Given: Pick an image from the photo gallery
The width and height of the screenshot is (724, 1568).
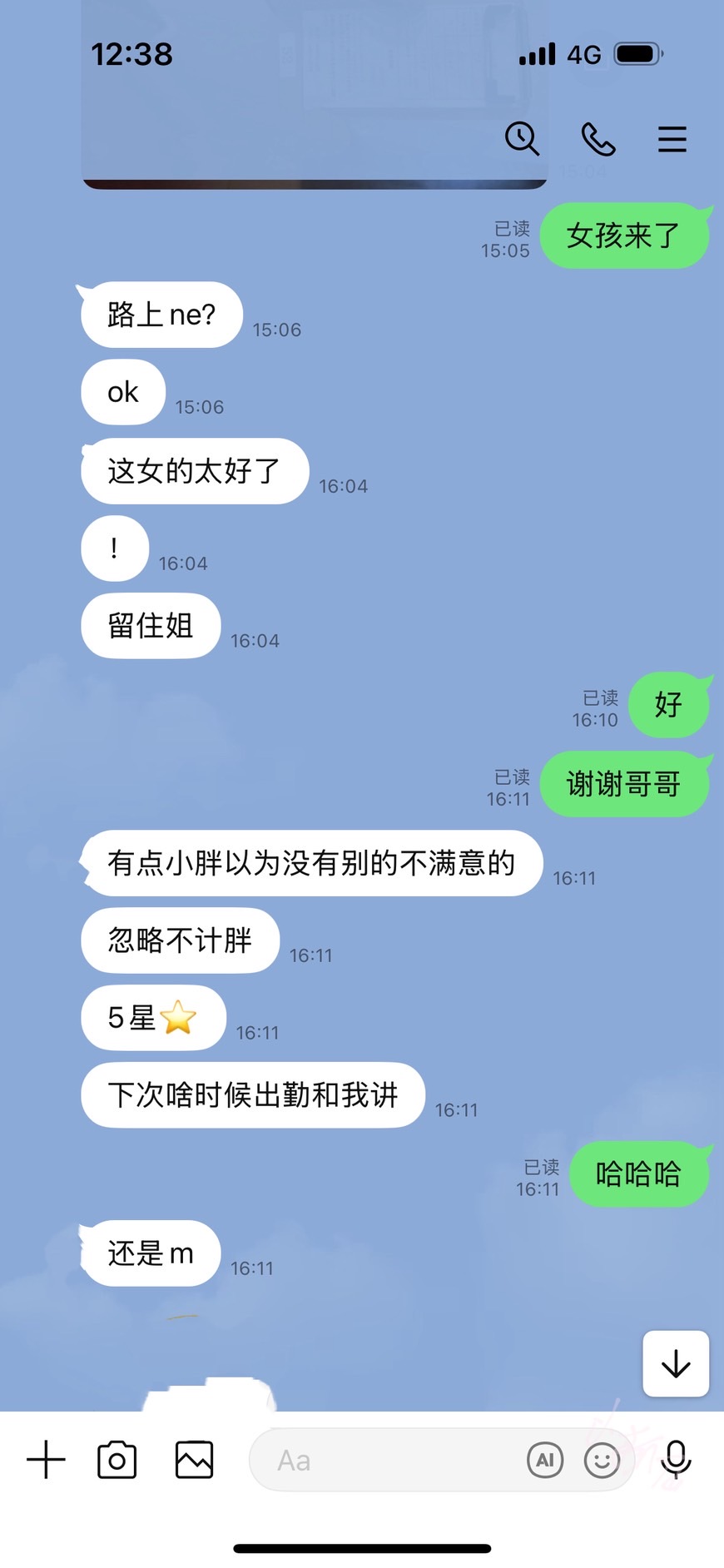Looking at the screenshot, I should [194, 1460].
